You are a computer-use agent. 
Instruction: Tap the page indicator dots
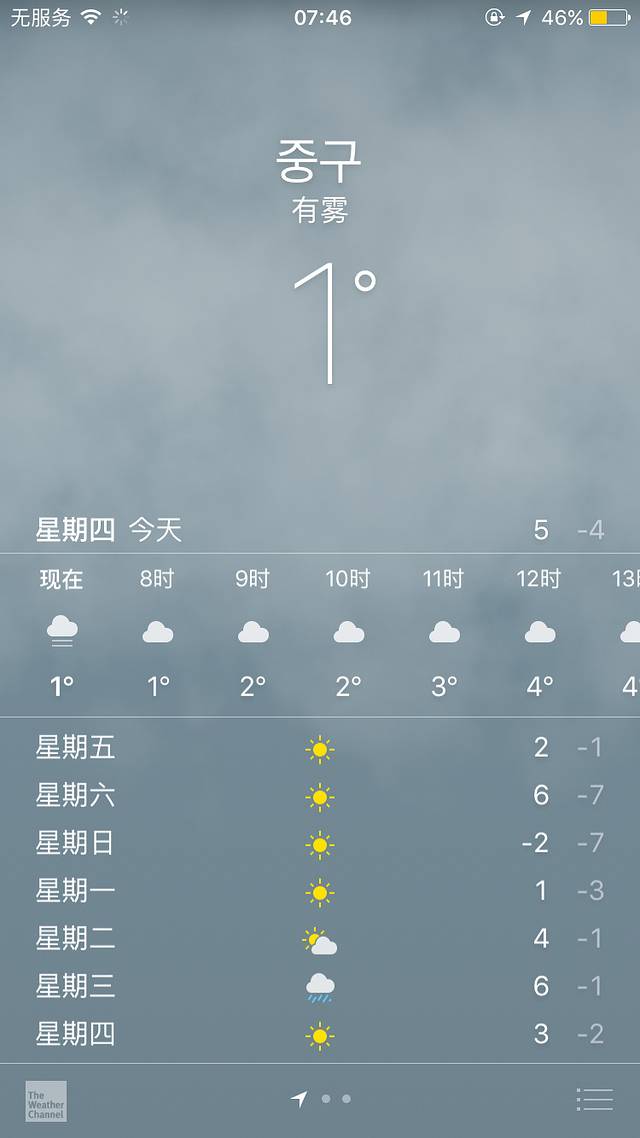[x=324, y=1099]
